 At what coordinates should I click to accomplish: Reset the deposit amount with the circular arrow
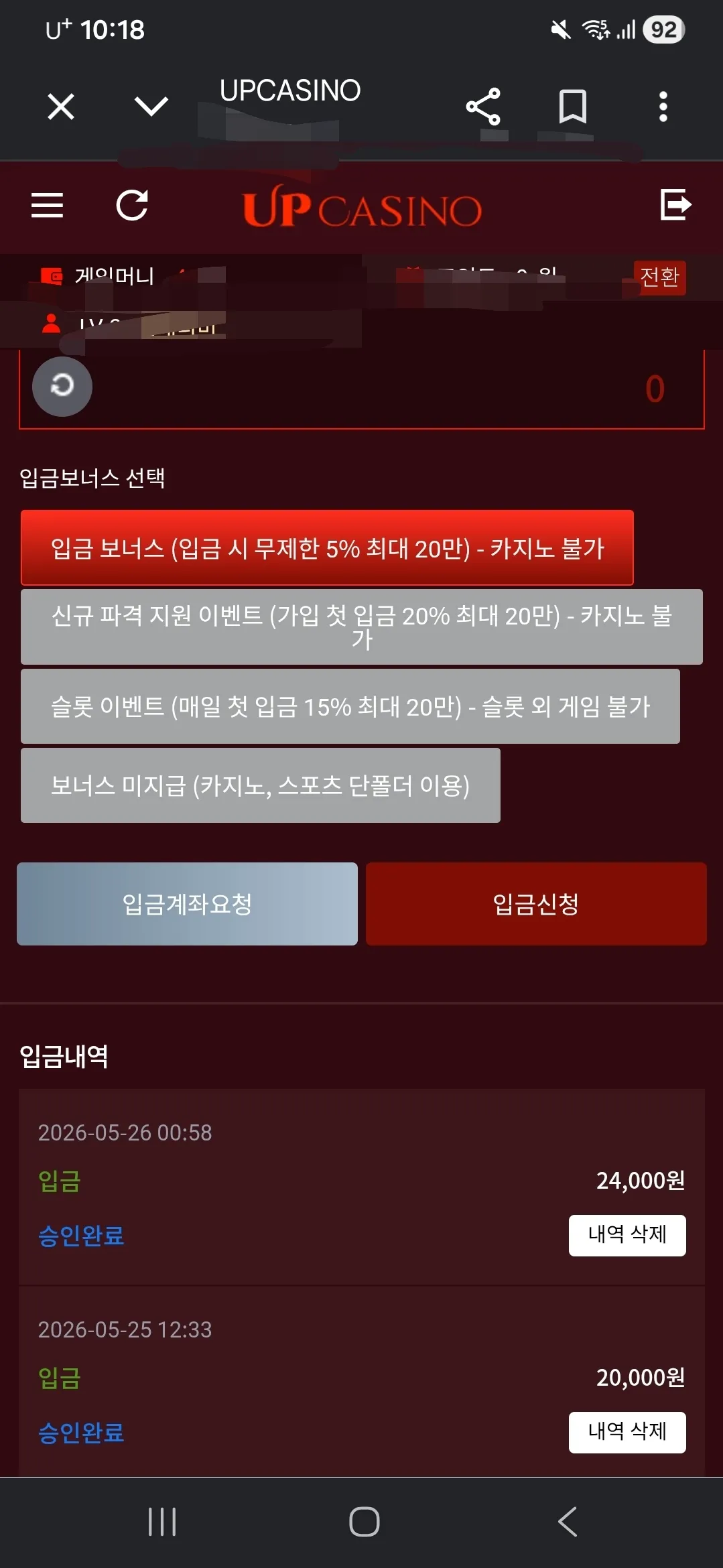[62, 386]
